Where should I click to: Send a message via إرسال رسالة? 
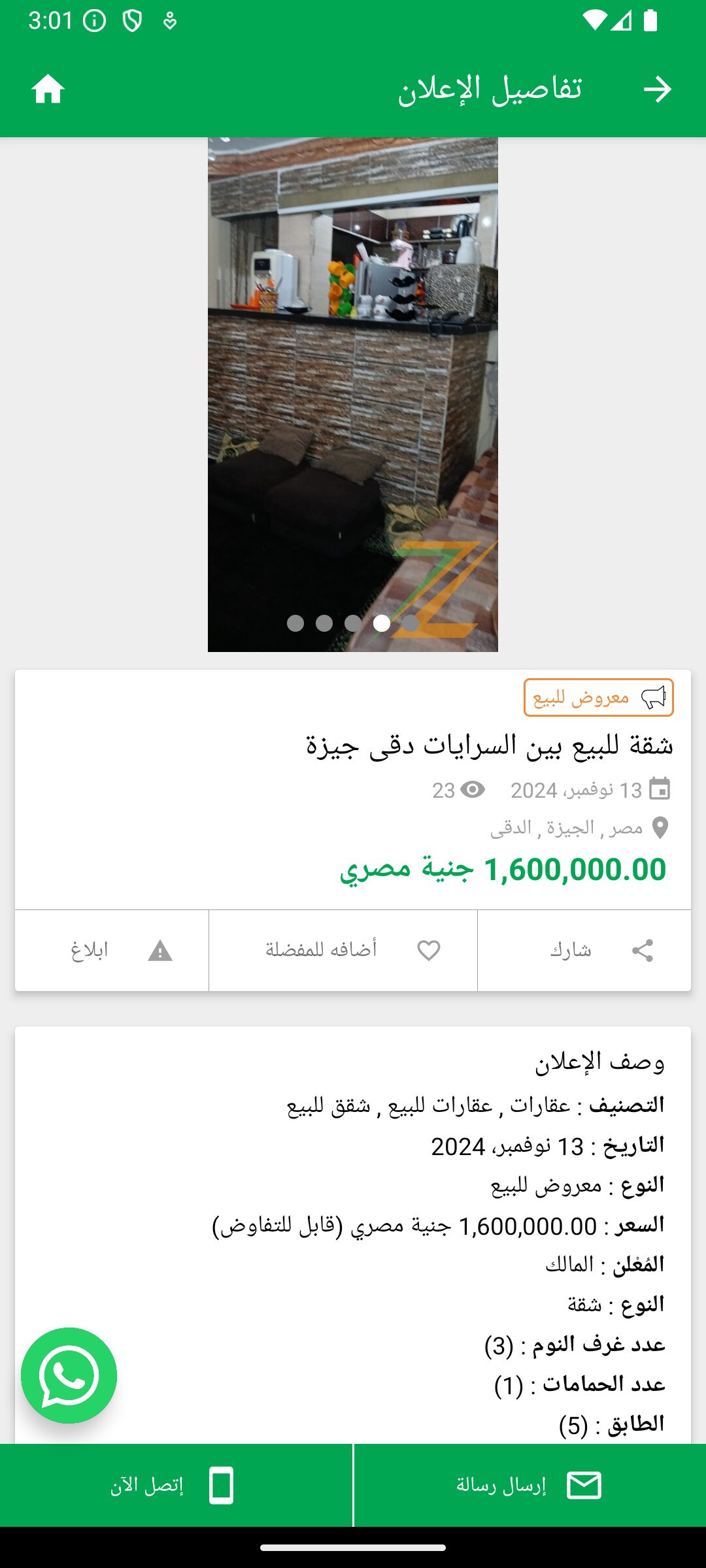[x=529, y=1485]
